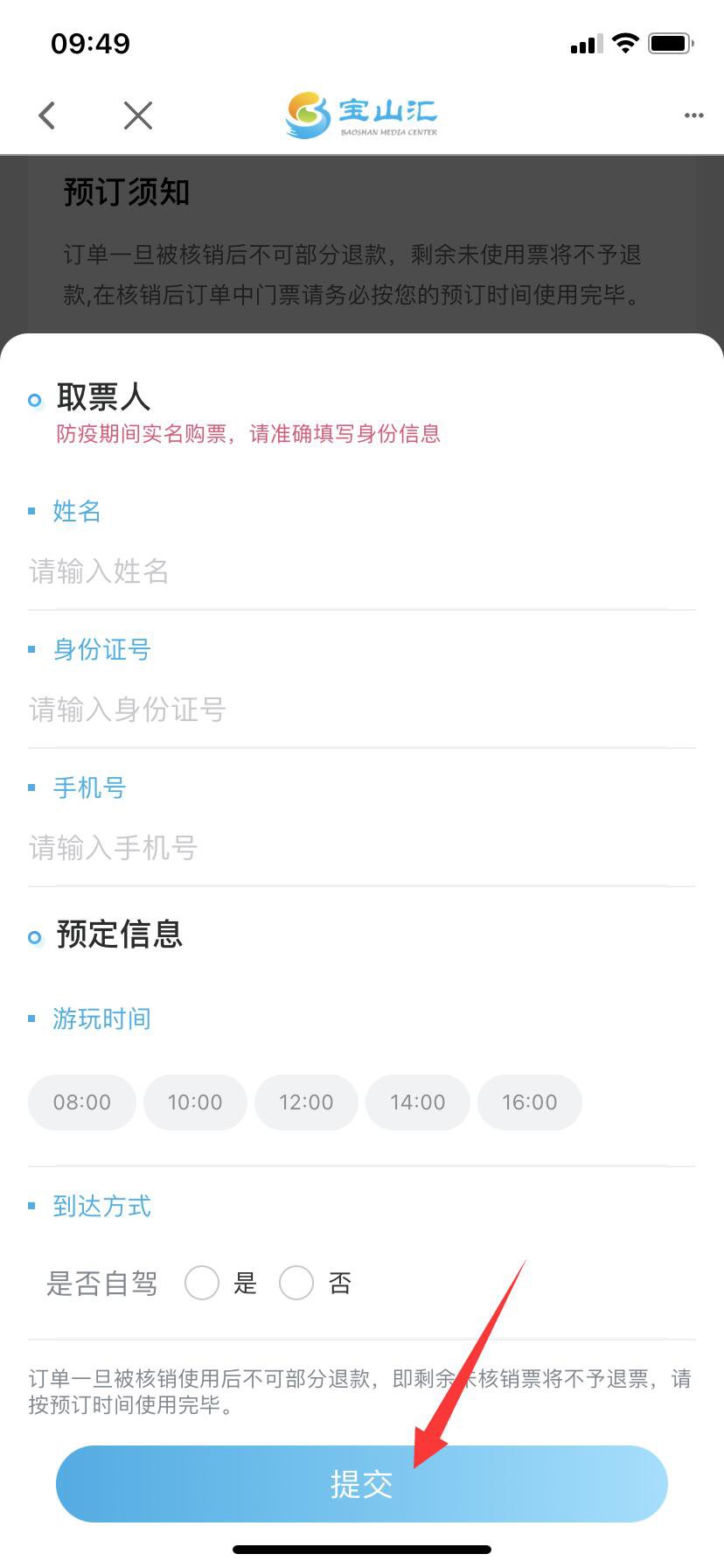Viewport: 724px width, 1568px height.
Task: Tap the 请输入姓名 name field
Action: point(350,571)
